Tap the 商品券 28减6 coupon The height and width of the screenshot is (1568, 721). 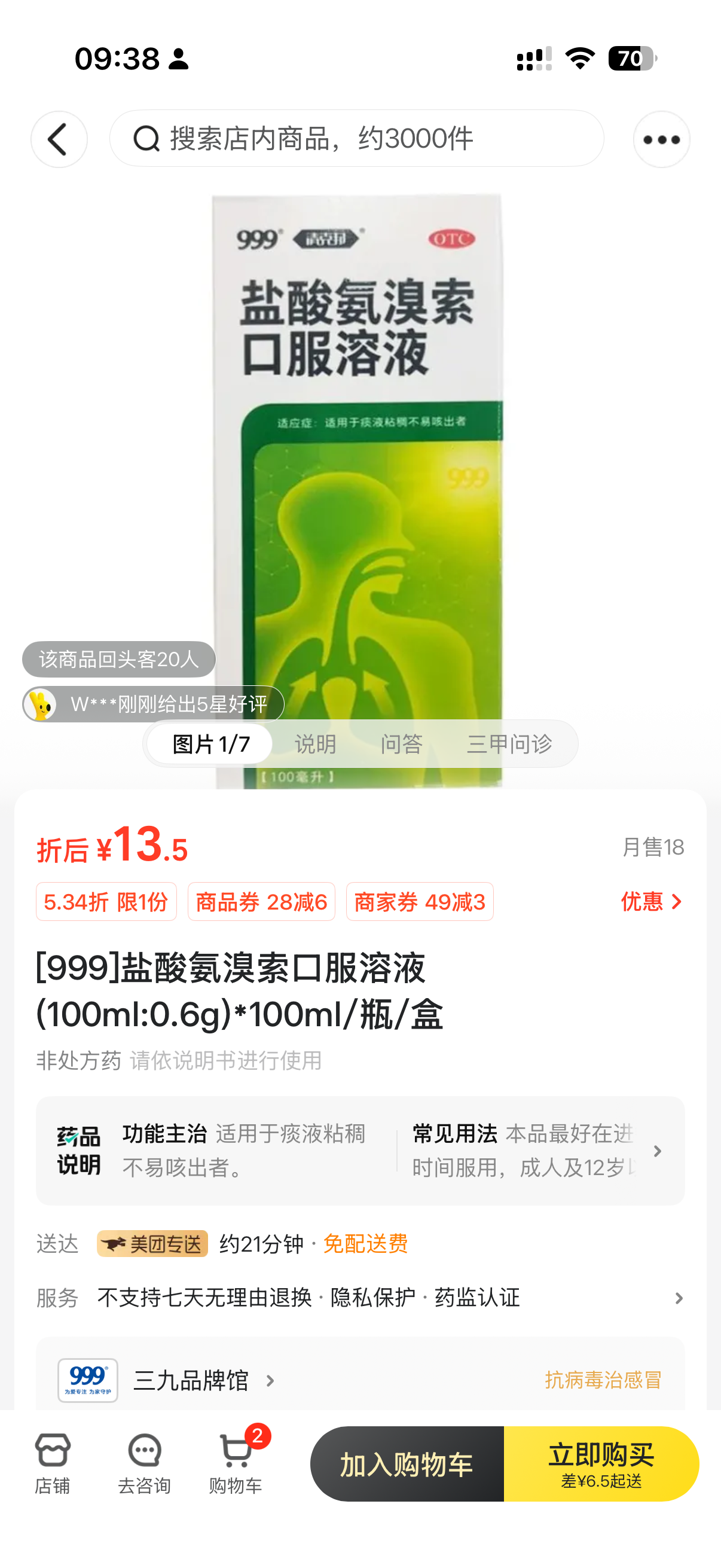(x=262, y=901)
